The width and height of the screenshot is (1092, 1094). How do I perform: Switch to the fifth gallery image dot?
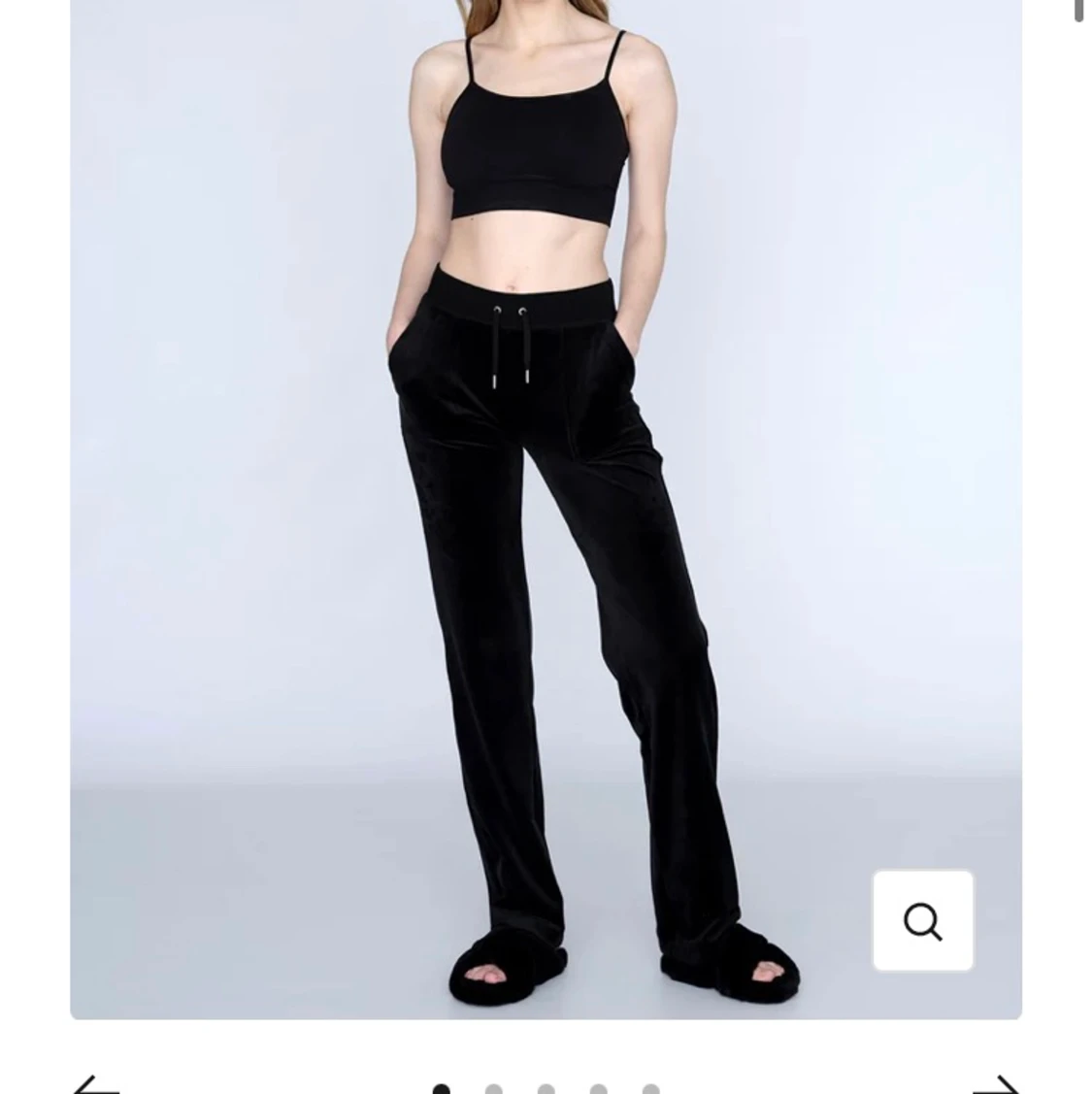click(x=647, y=1092)
